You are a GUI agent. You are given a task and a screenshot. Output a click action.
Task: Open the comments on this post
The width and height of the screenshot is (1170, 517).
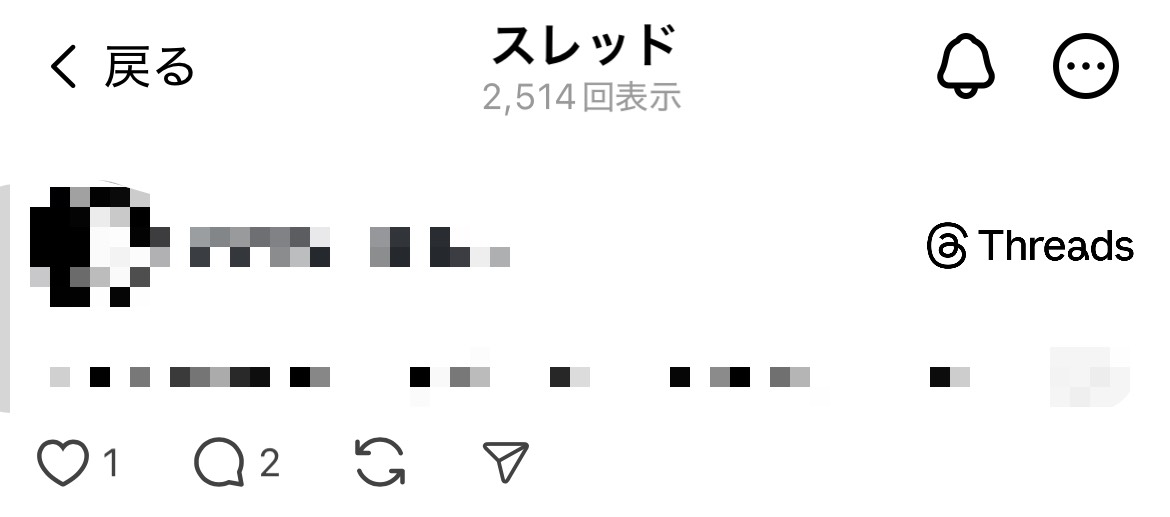click(218, 463)
